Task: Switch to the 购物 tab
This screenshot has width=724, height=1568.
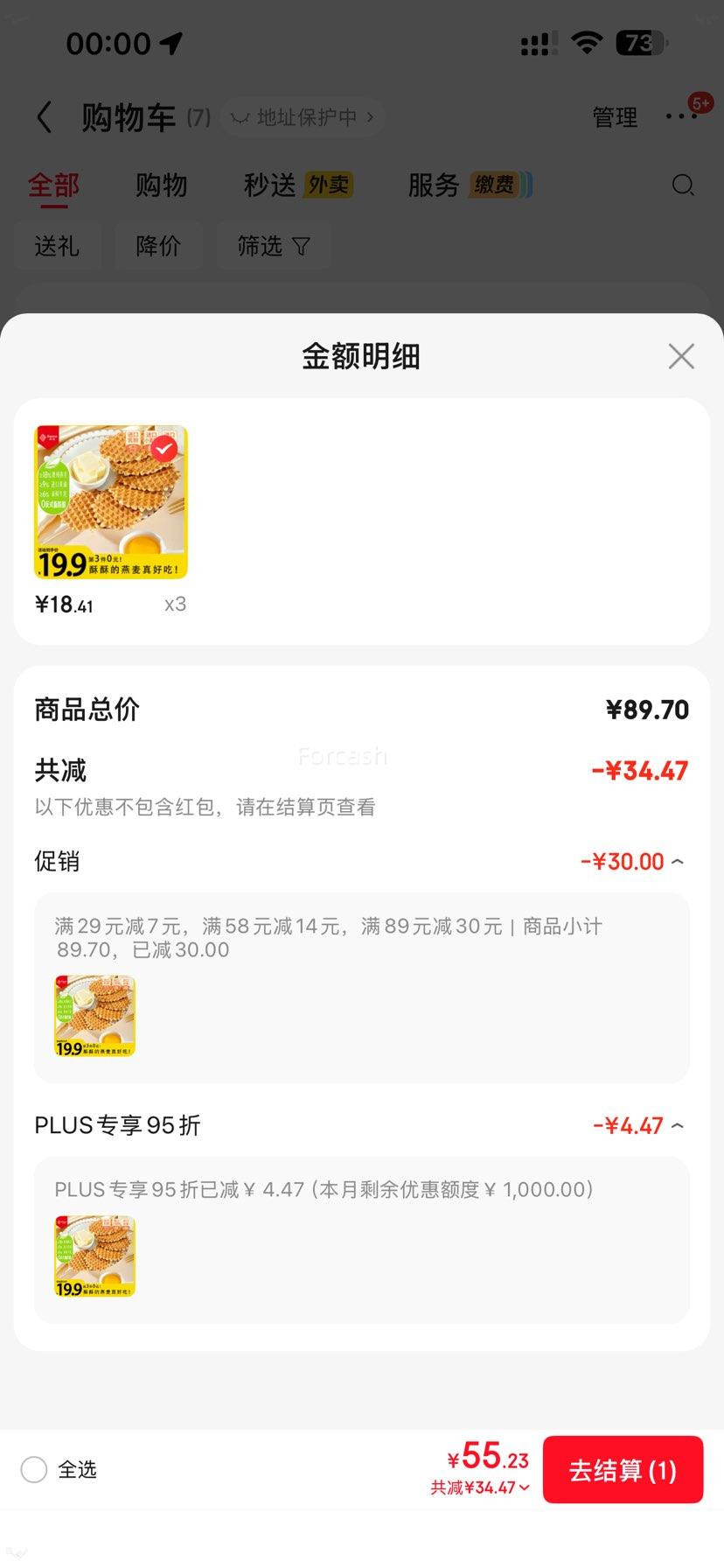Action: click(160, 185)
